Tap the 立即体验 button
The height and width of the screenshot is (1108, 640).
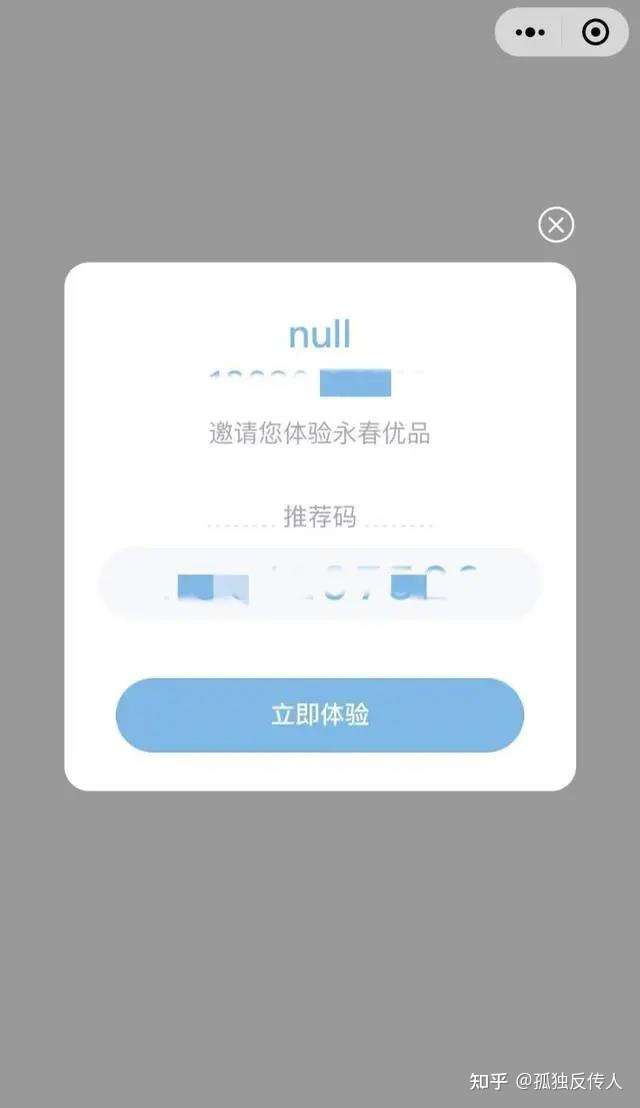320,715
